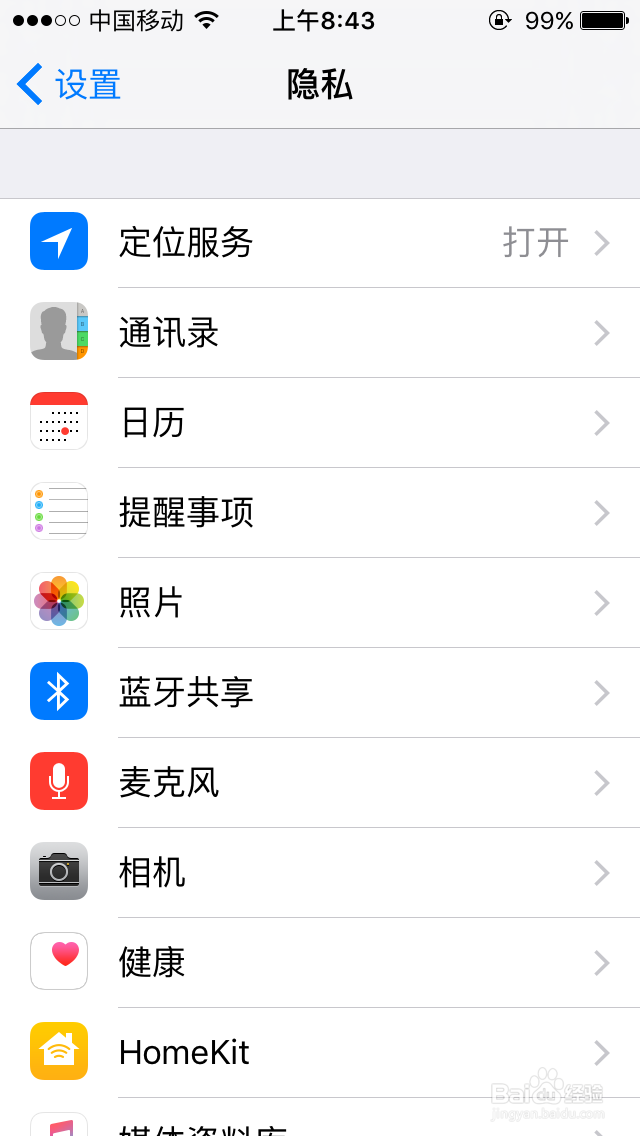Open 通讯录 privacy settings

pos(320,333)
